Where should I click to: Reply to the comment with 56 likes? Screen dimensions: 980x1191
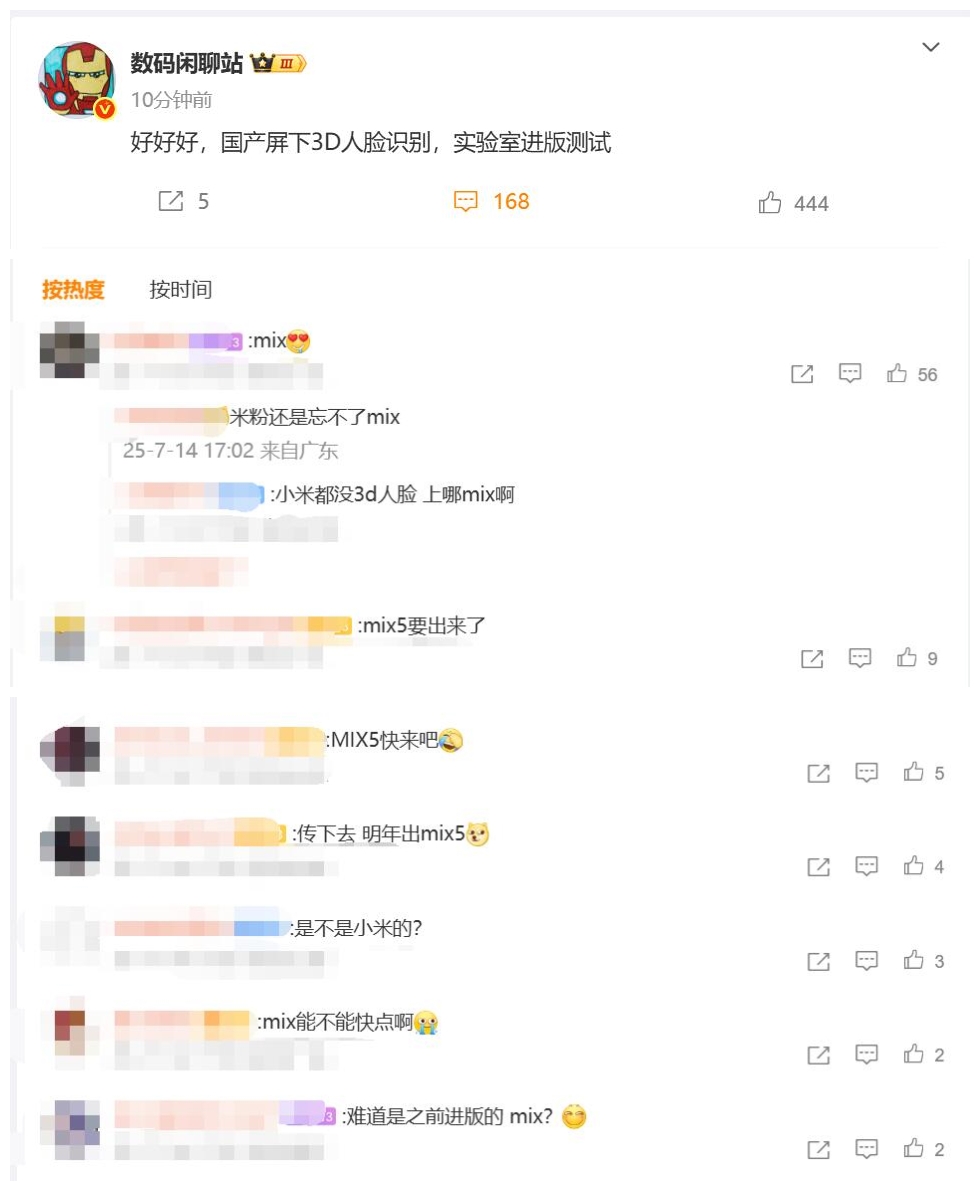[x=850, y=374]
